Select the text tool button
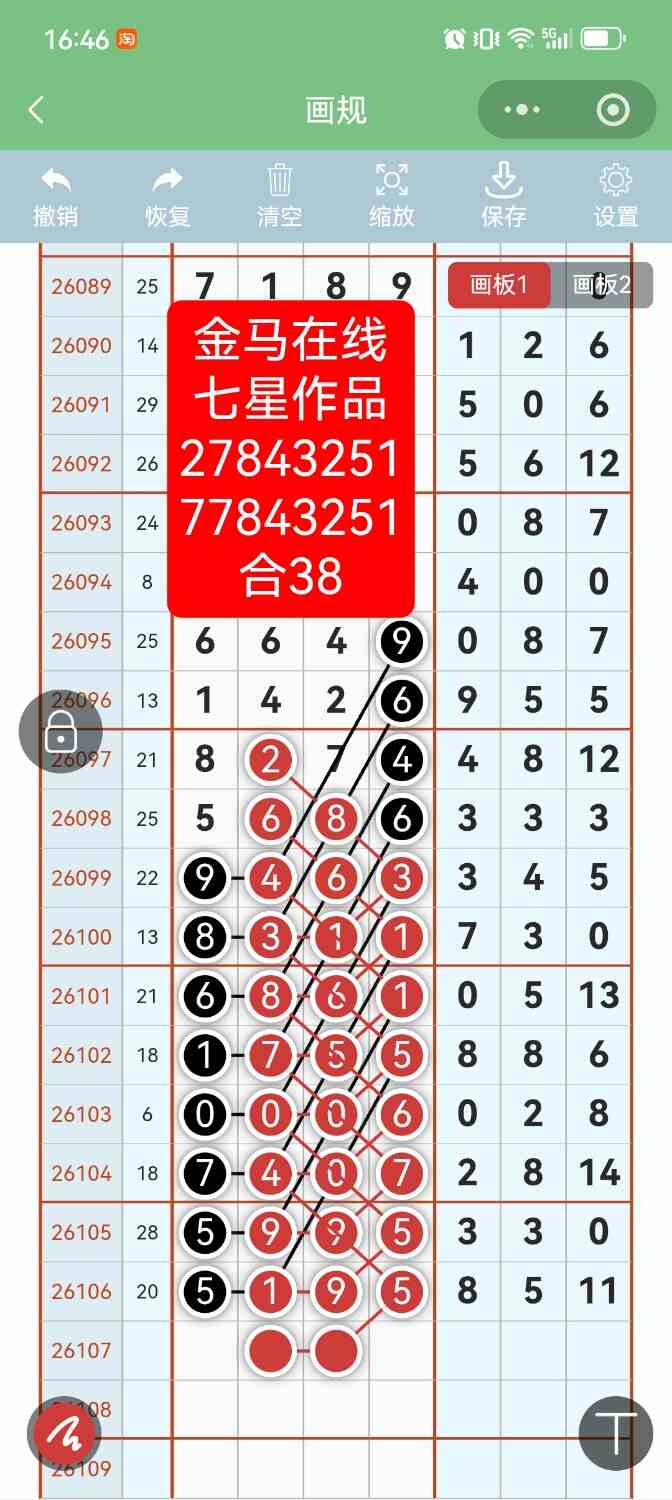 616,1433
